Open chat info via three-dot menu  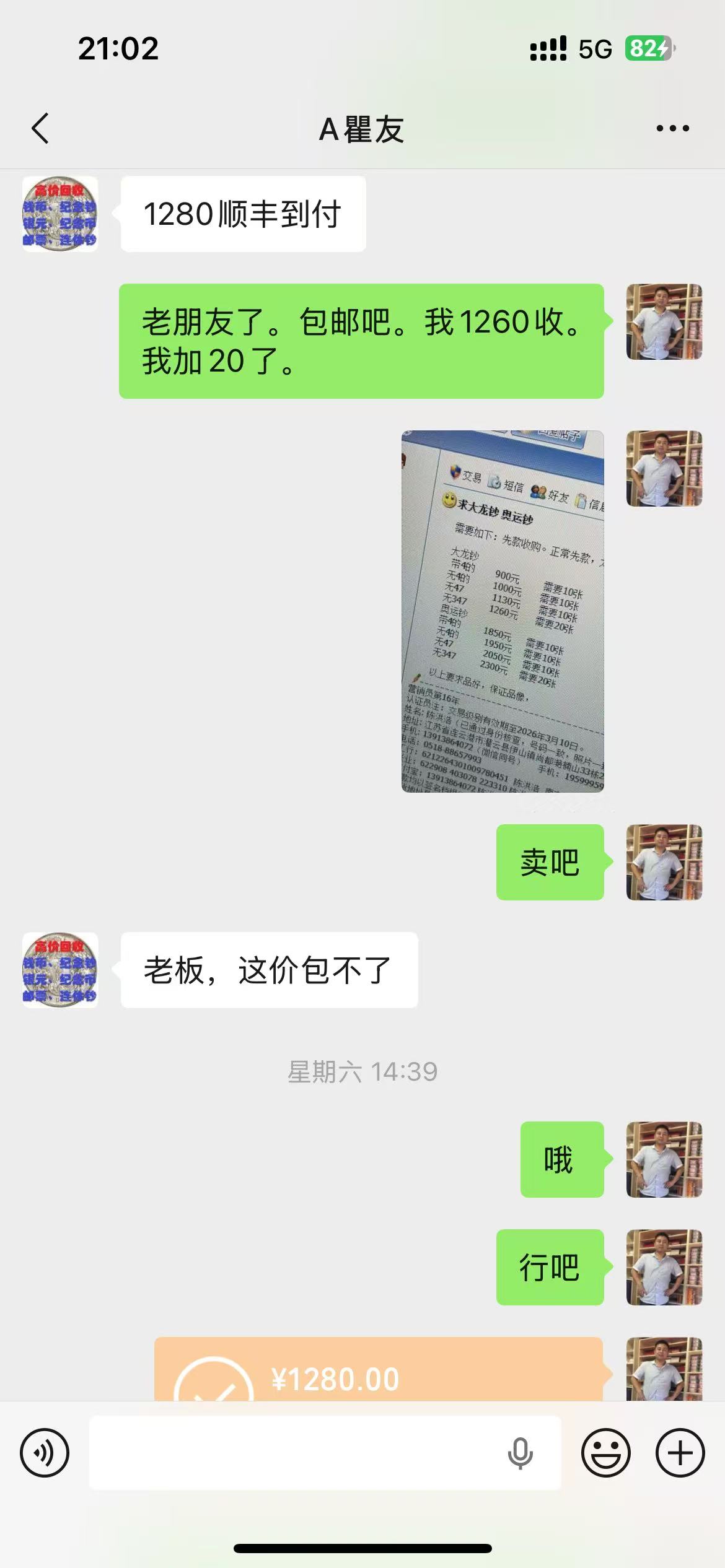(672, 129)
